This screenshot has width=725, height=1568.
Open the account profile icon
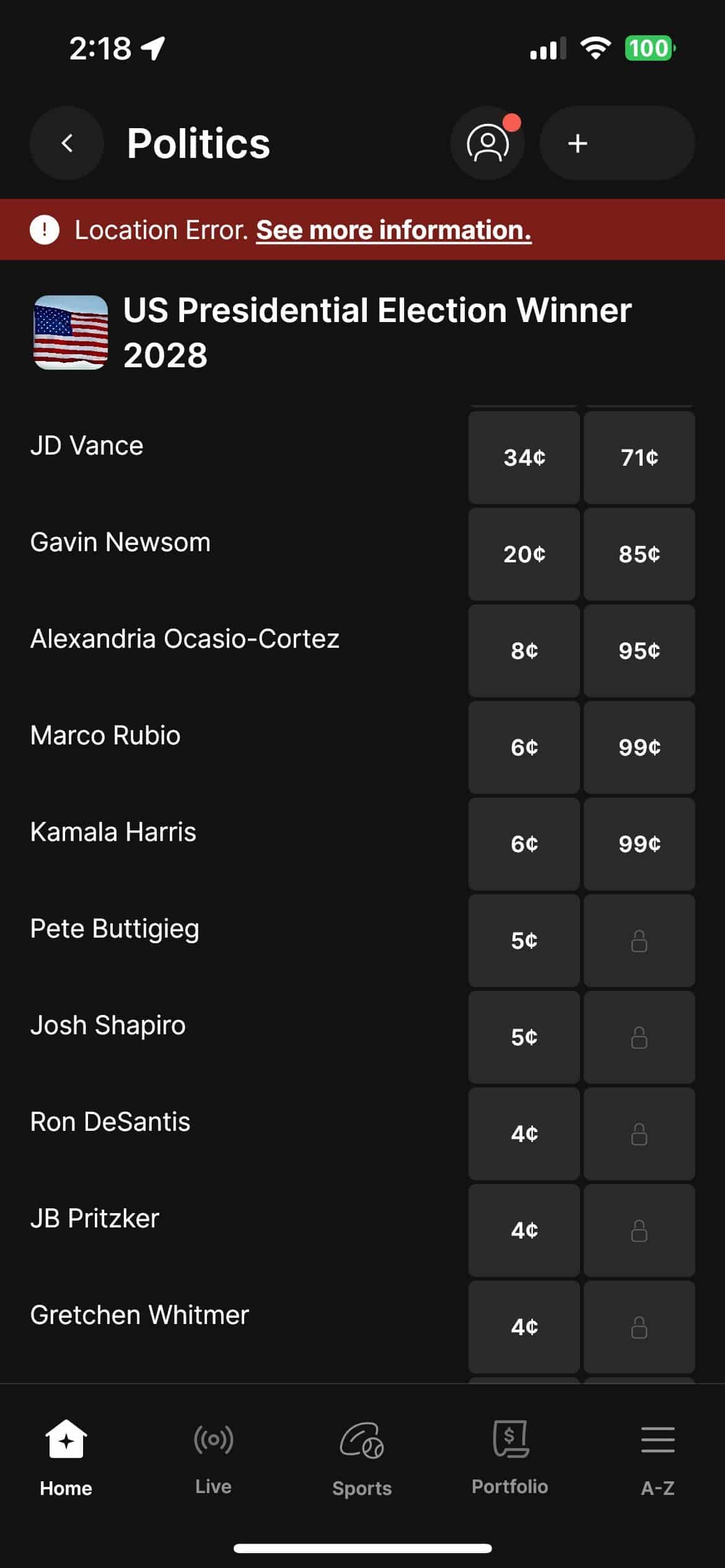tap(488, 143)
